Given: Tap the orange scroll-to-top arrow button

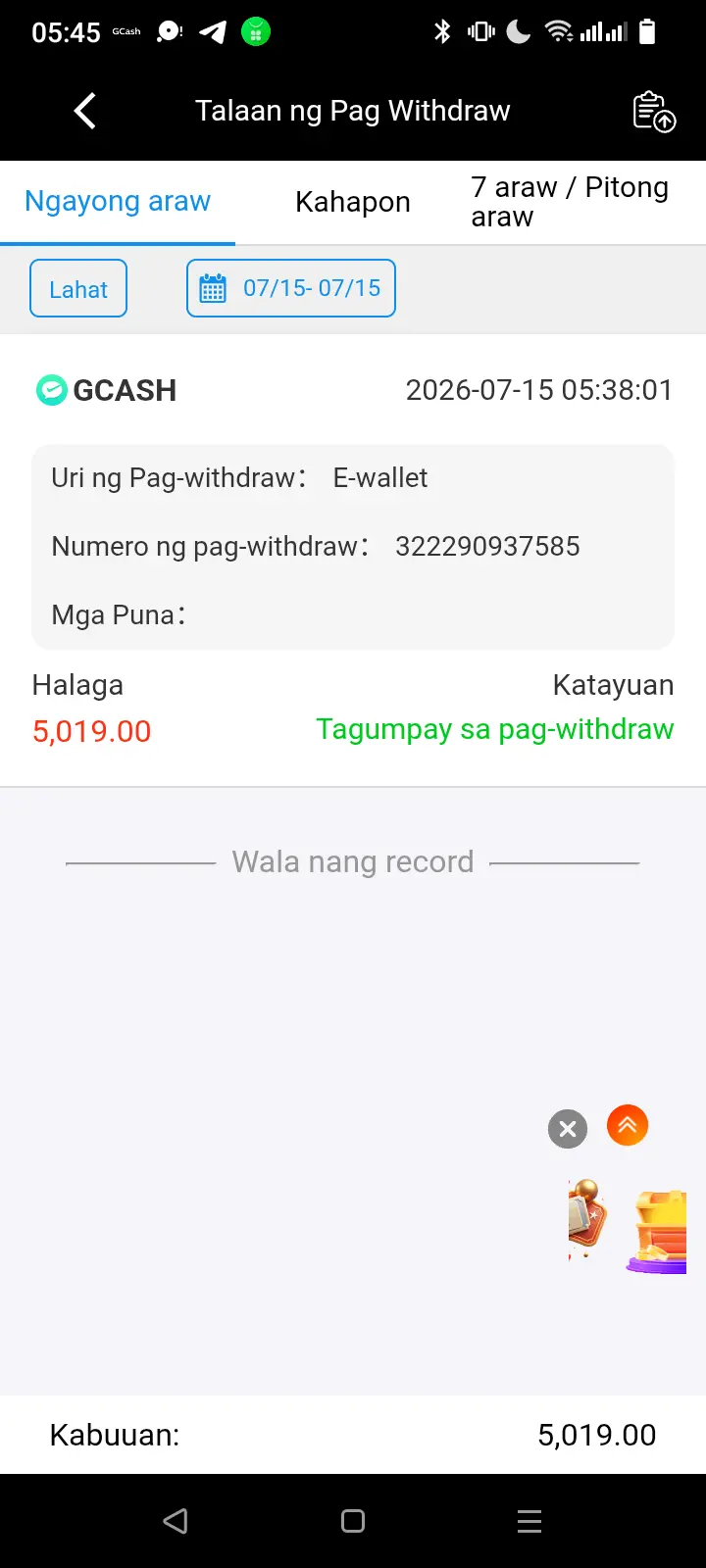Looking at the screenshot, I should (628, 1125).
